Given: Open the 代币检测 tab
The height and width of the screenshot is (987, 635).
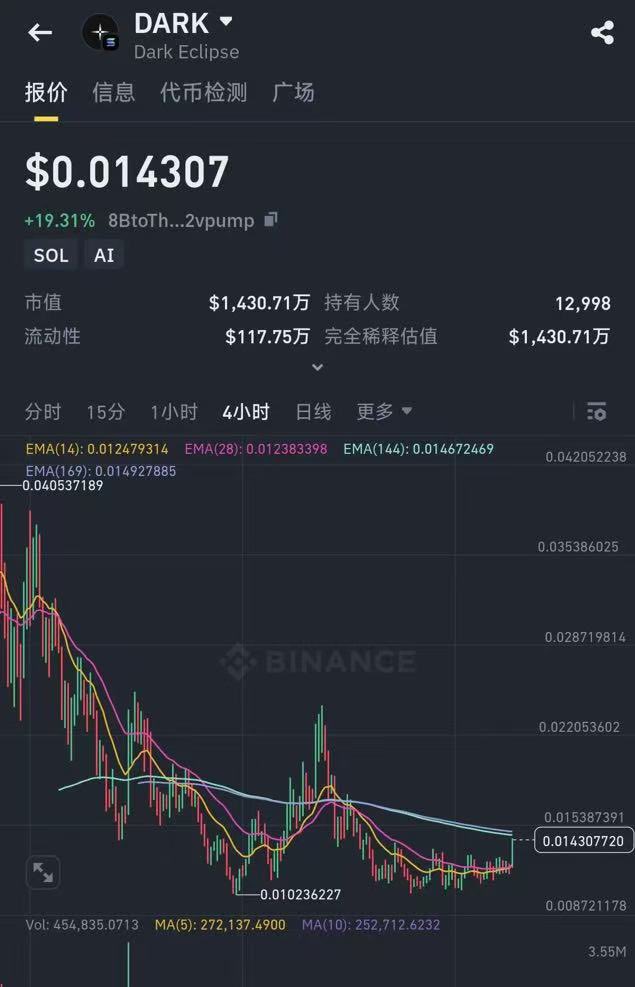Looking at the screenshot, I should tap(203, 93).
